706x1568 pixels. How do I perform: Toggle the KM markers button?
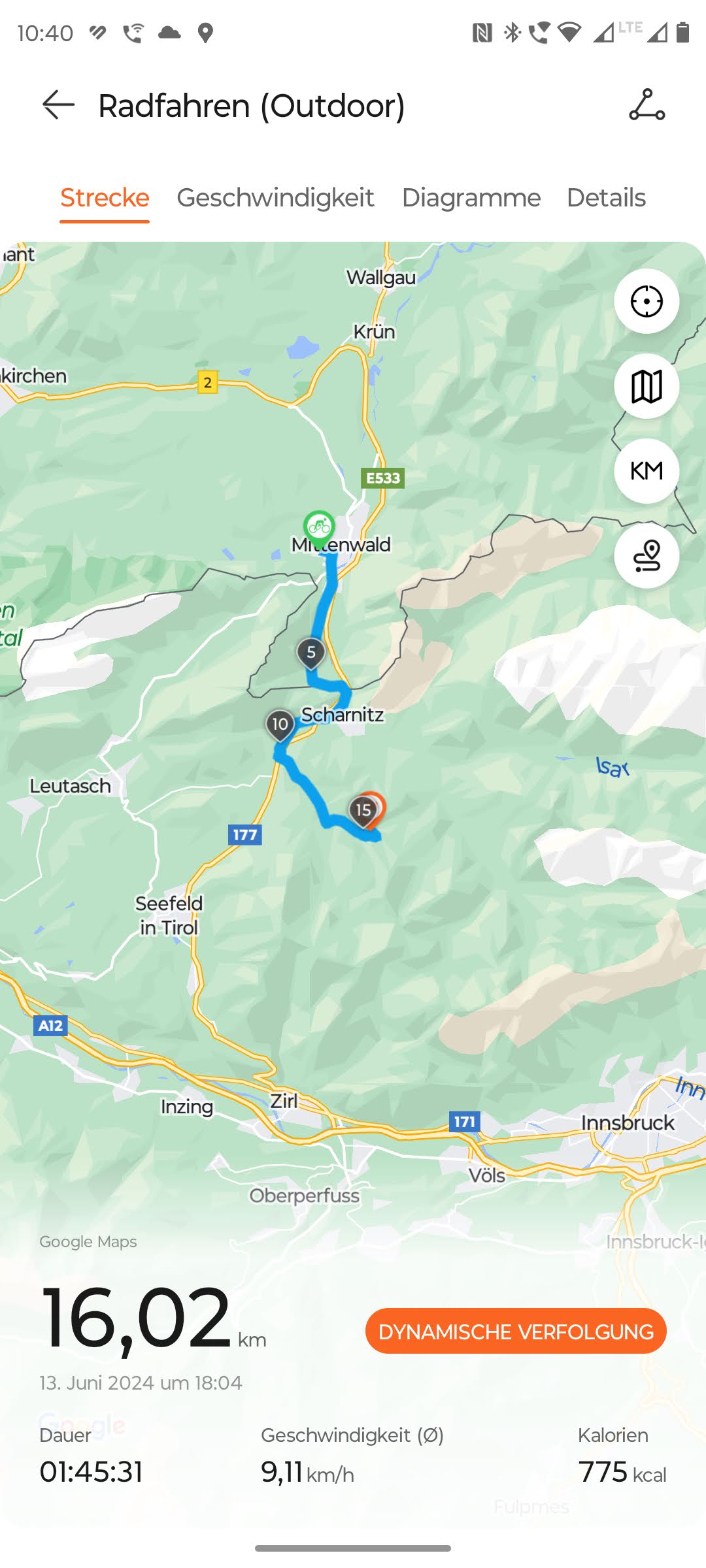(x=647, y=471)
